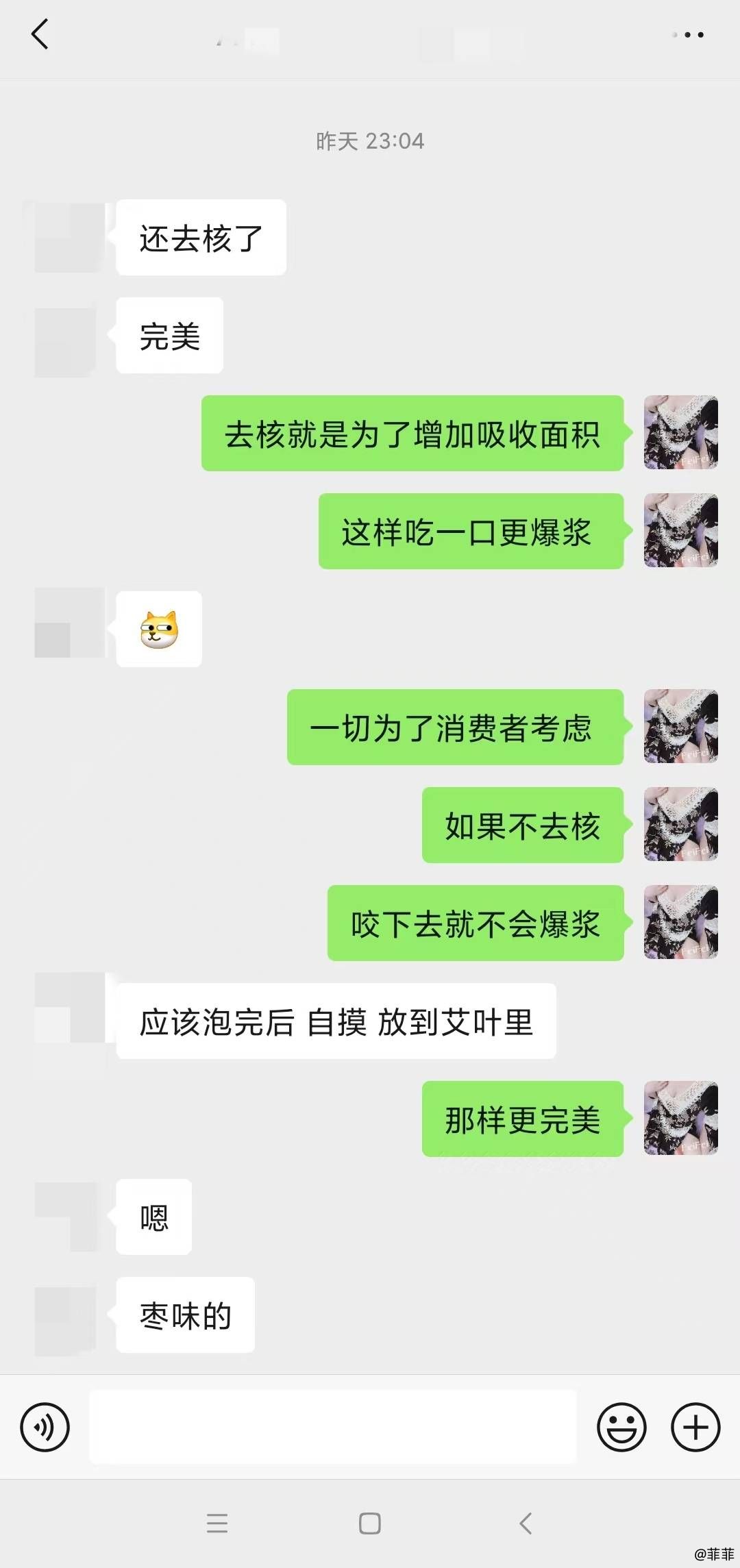Tap contact avatar beside 还去核了
This screenshot has width=740, height=1568.
point(70,237)
